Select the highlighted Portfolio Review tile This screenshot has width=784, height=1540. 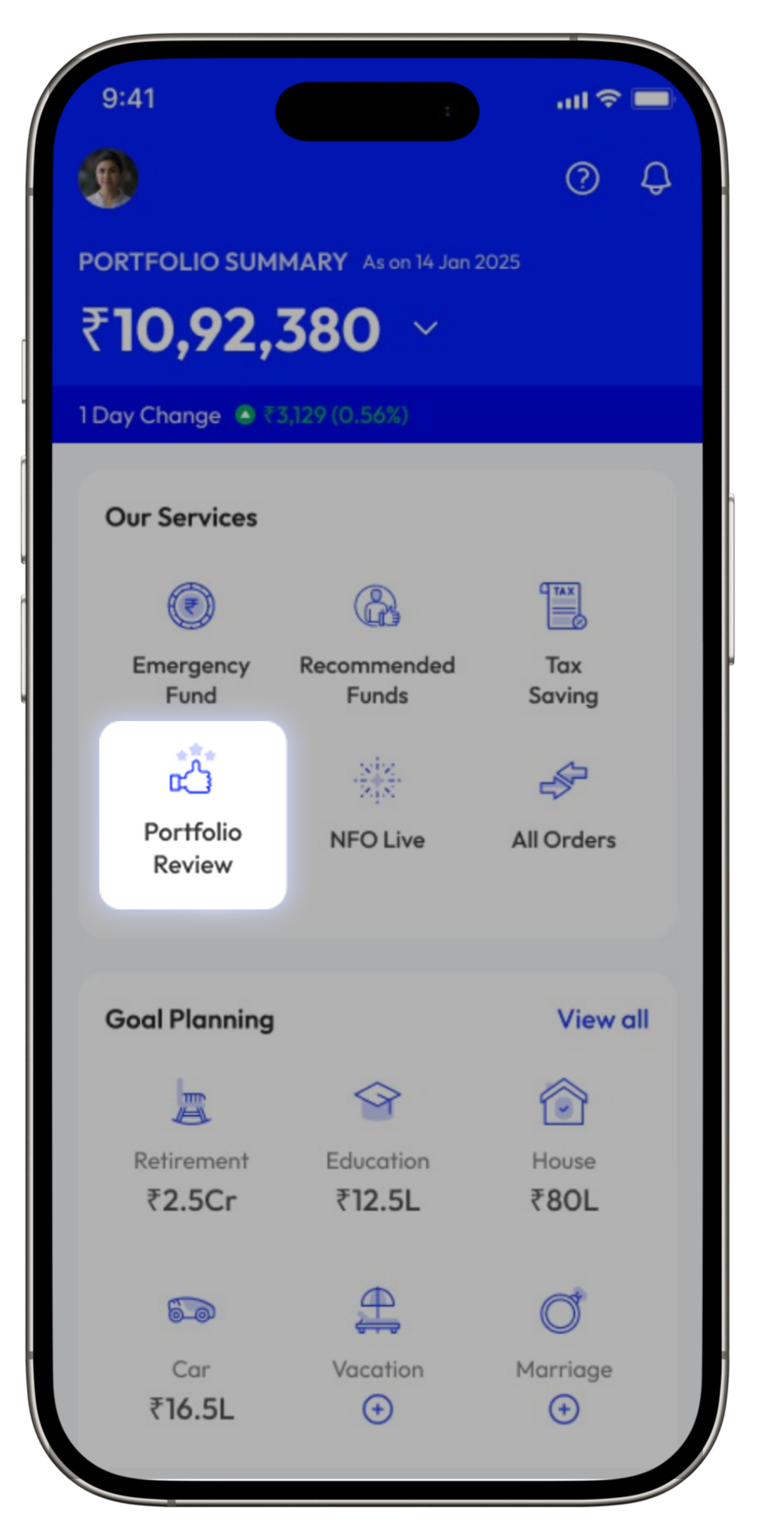tap(193, 815)
